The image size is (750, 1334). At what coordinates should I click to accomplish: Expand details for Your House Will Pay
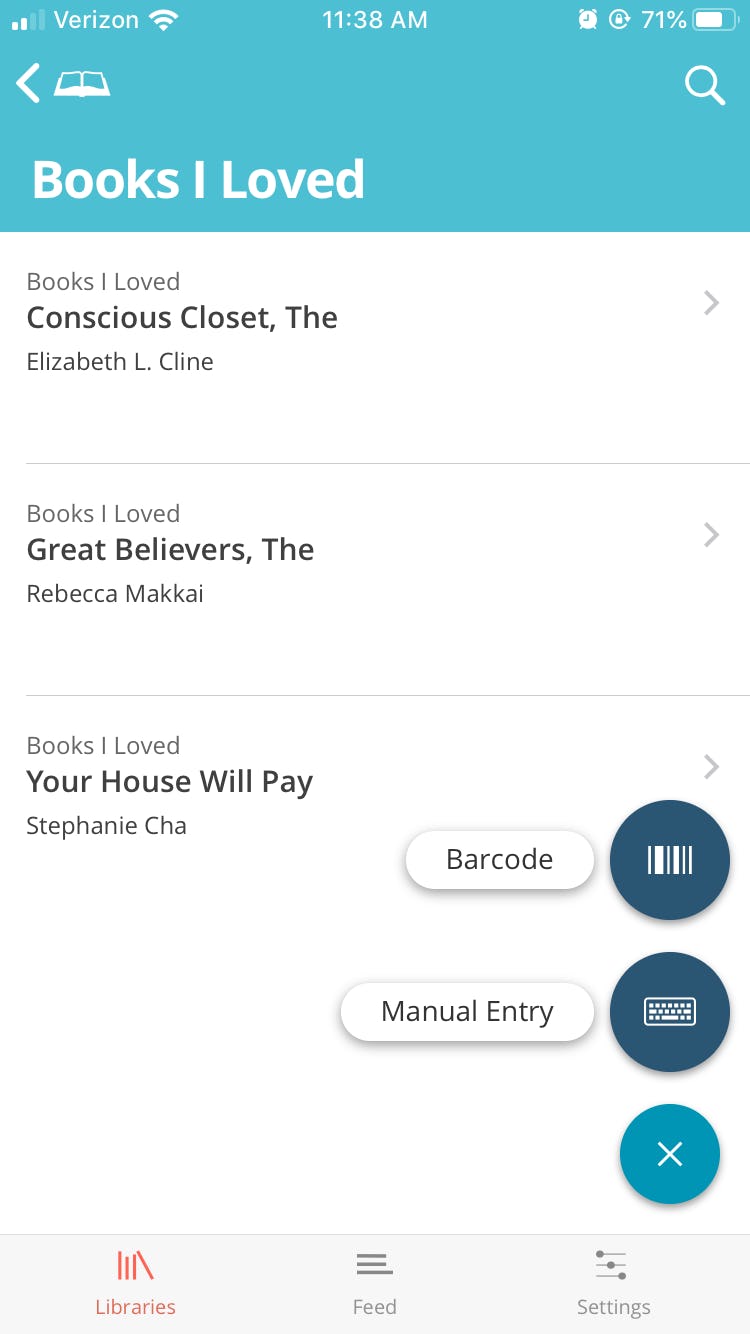[x=710, y=767]
